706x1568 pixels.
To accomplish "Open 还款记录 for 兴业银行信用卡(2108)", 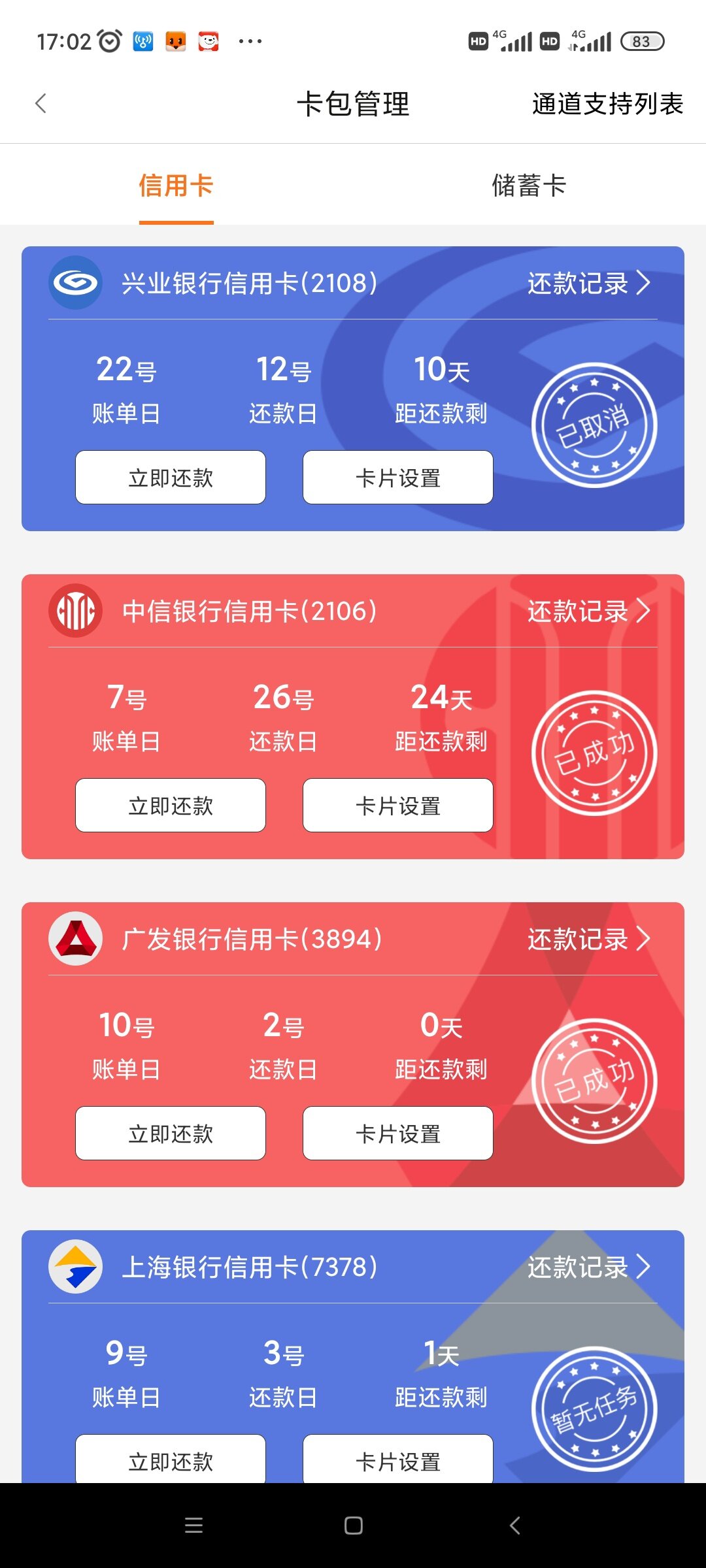I will (588, 284).
